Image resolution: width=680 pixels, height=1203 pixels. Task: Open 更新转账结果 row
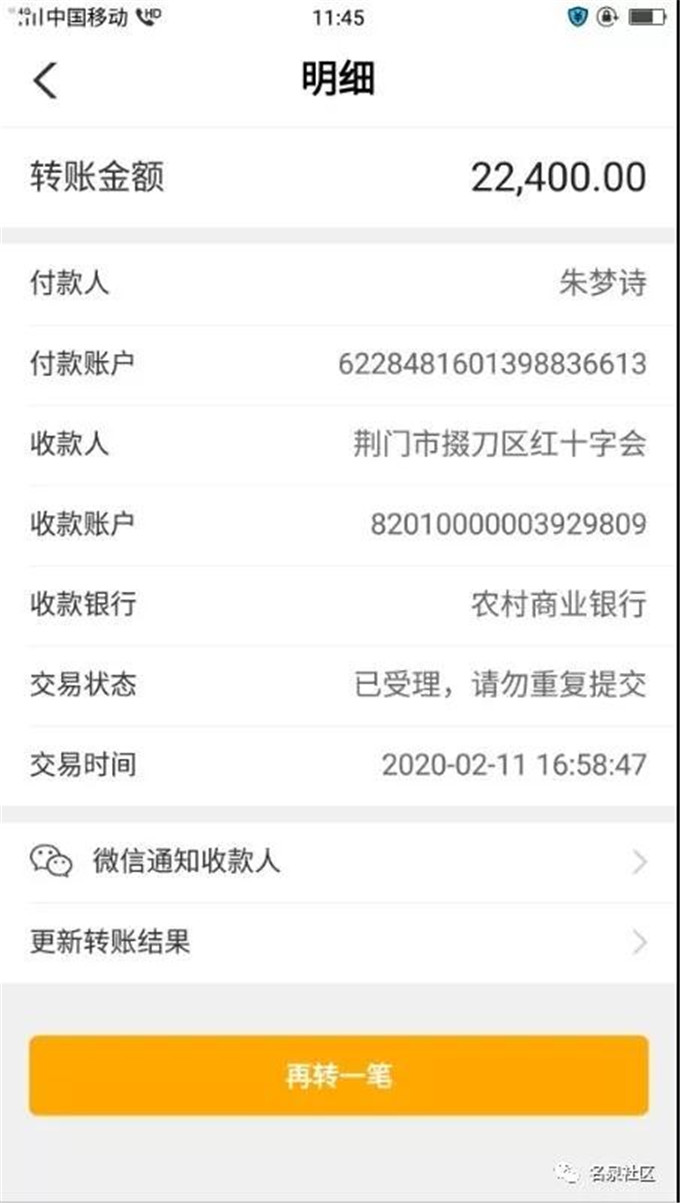tap(338, 941)
